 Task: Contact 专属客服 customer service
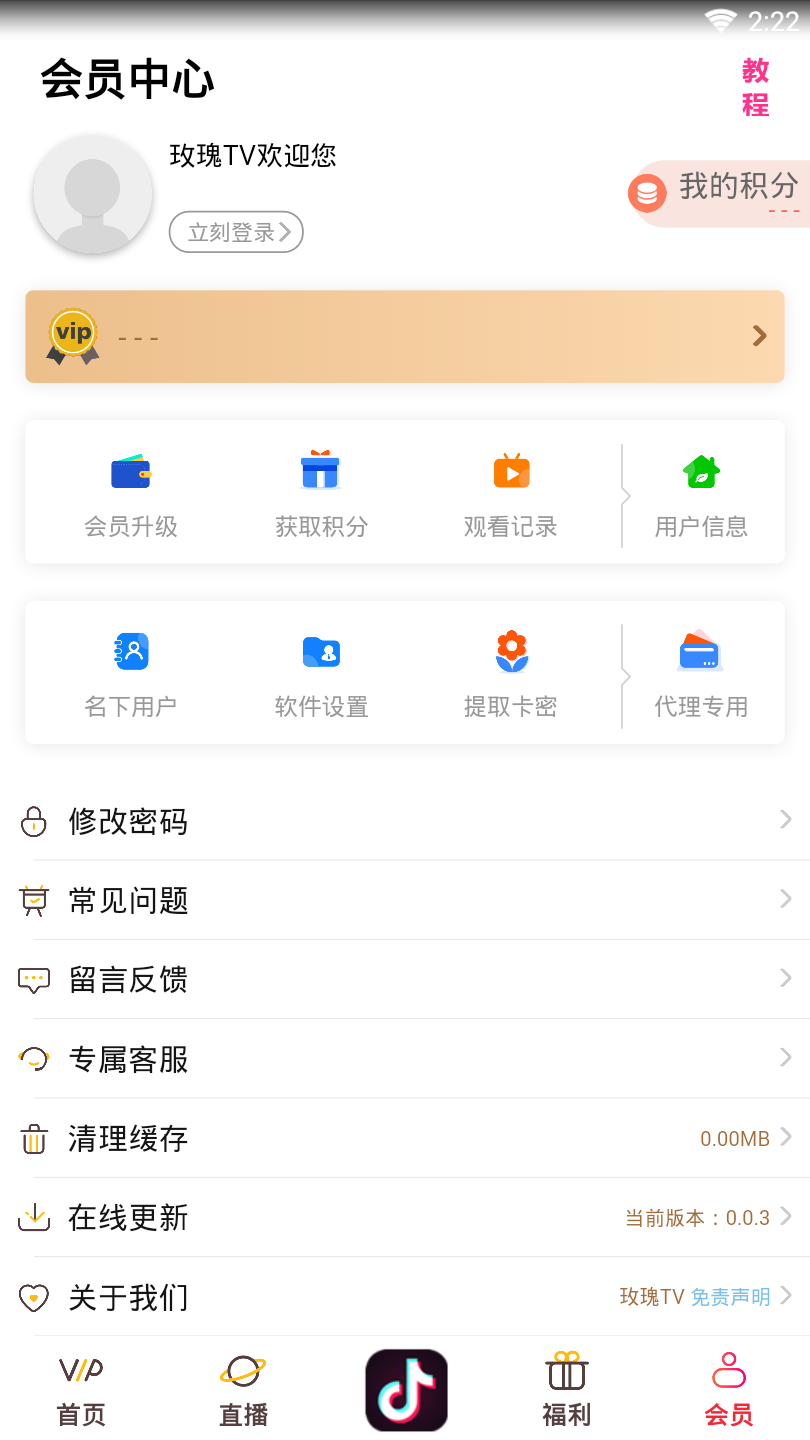click(x=405, y=1059)
